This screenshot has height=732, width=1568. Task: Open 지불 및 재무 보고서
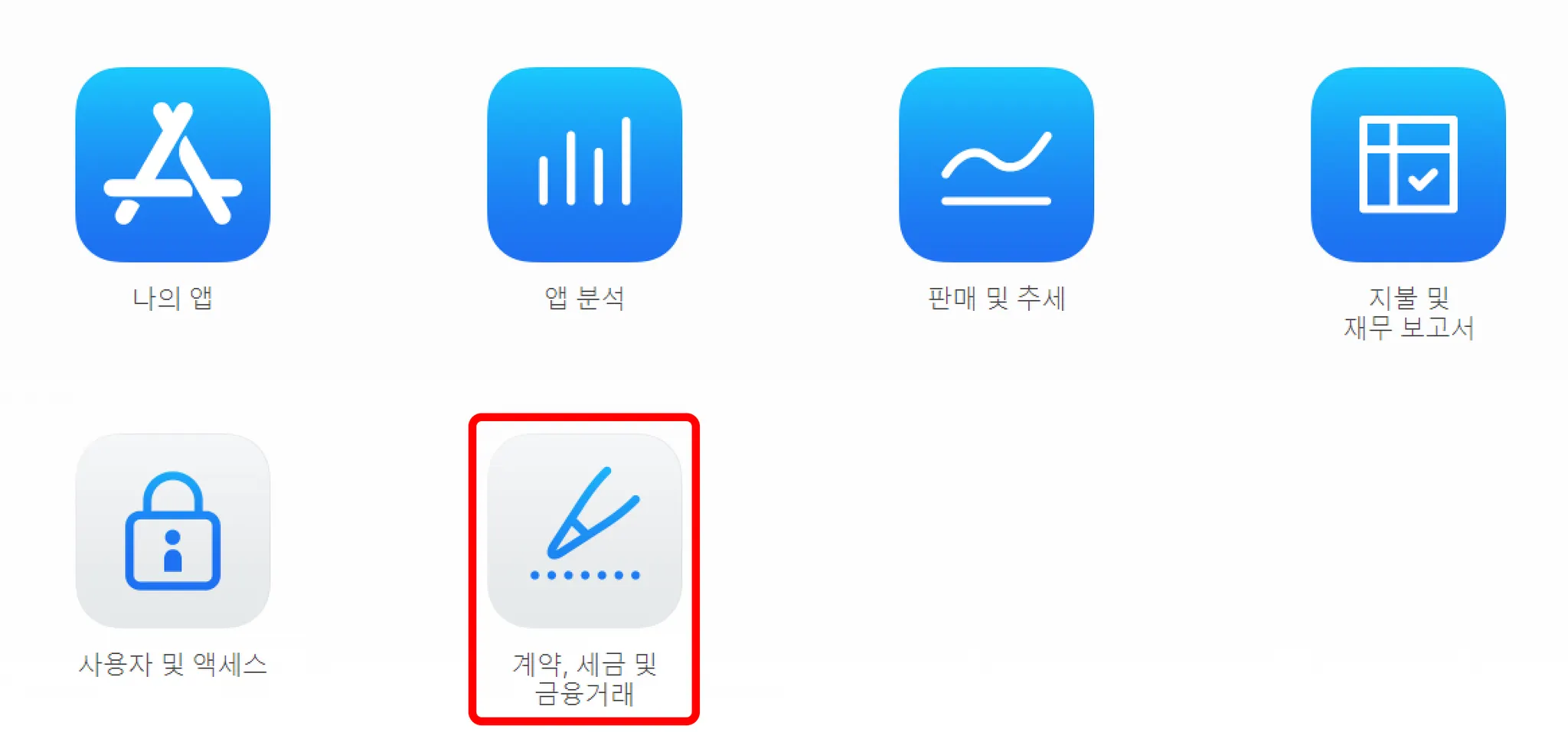tap(1408, 165)
